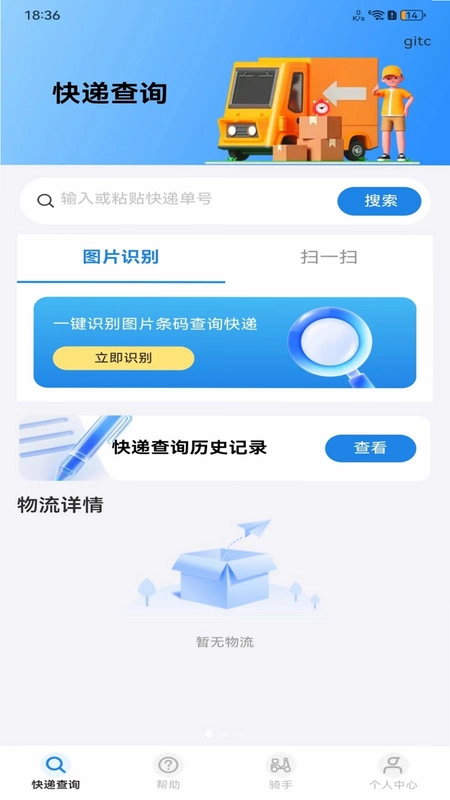
Task: Switch to the 图片识别 tab
Action: [121, 257]
